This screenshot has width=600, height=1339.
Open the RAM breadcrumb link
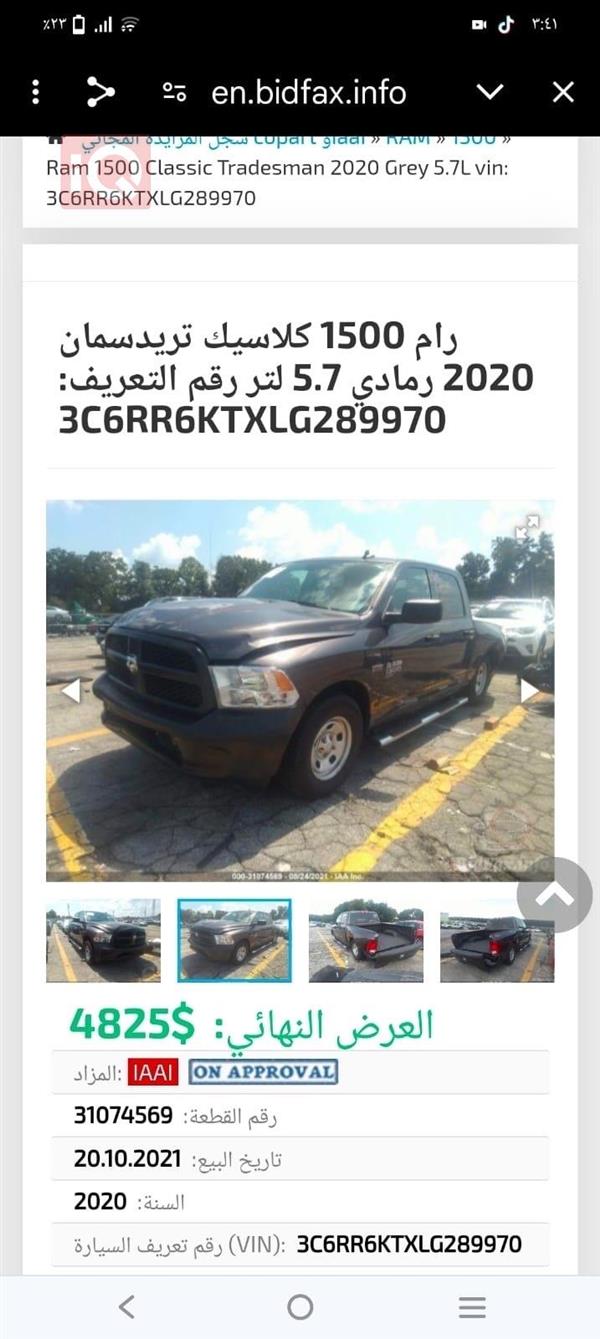click(x=407, y=140)
